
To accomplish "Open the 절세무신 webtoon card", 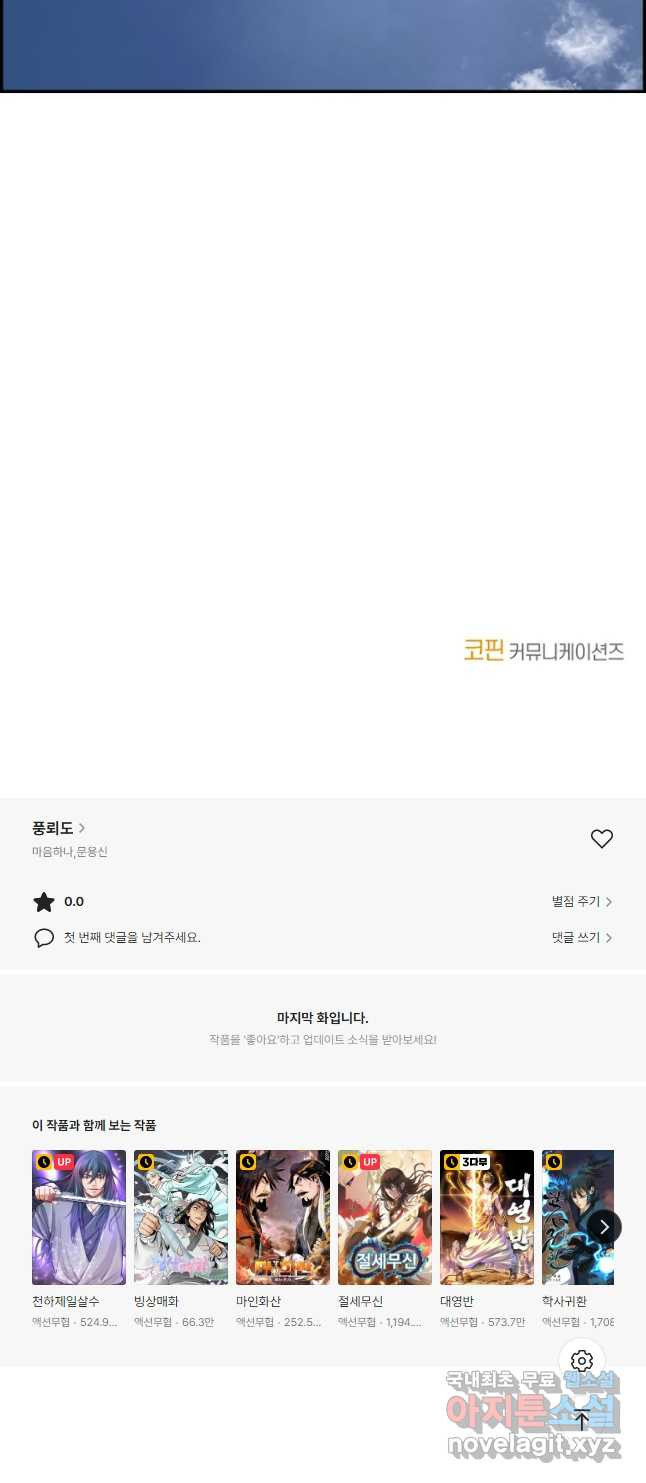I will [385, 1239].
